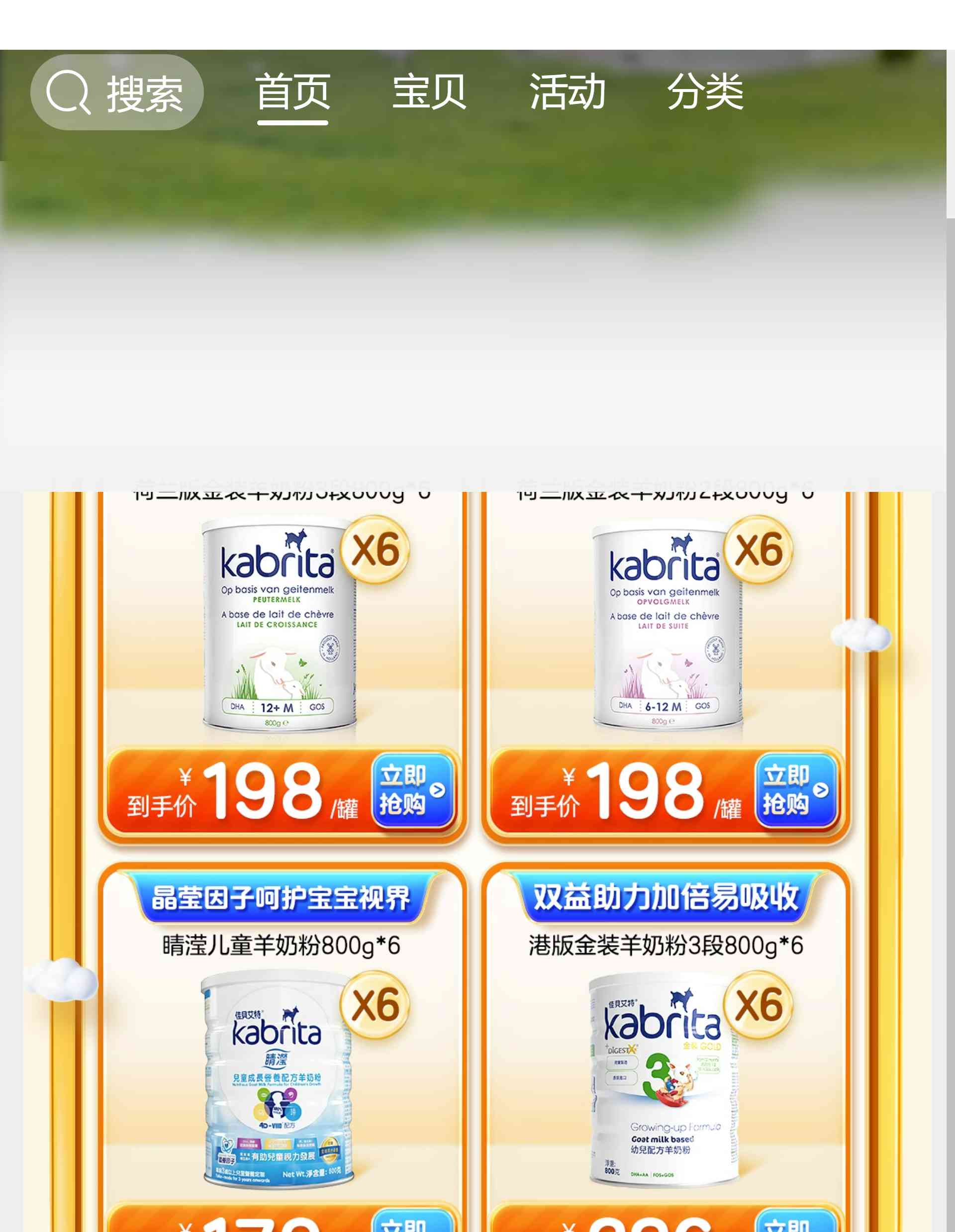Open the 搜索 search box
Image resolution: width=955 pixels, height=1232 pixels.
coord(117,93)
